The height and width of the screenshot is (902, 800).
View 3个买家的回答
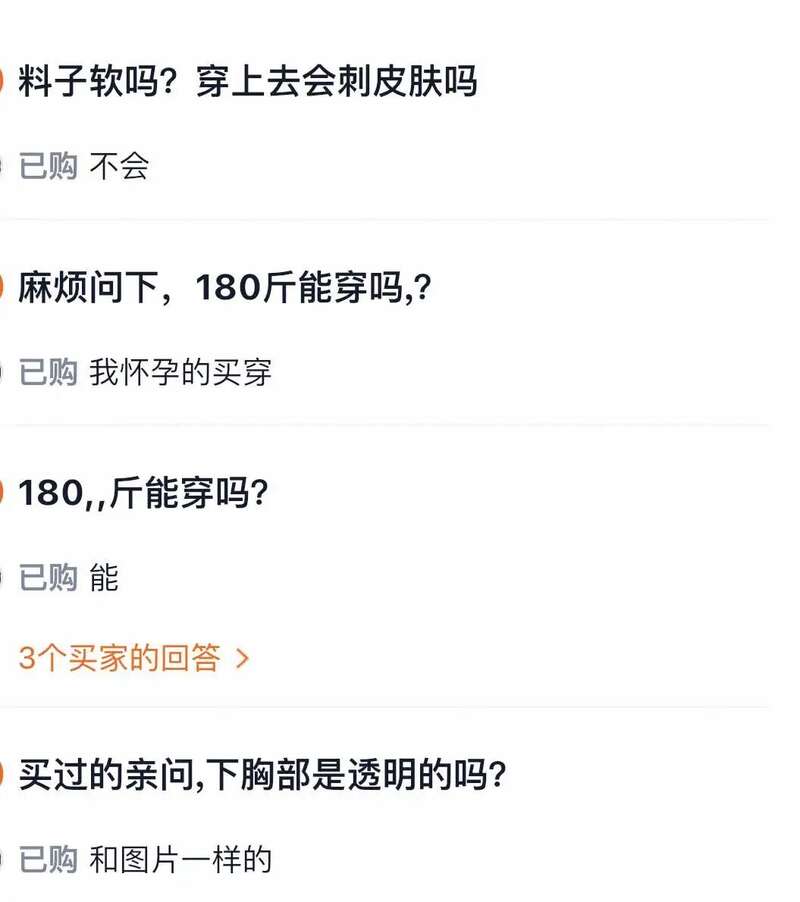coord(133,658)
